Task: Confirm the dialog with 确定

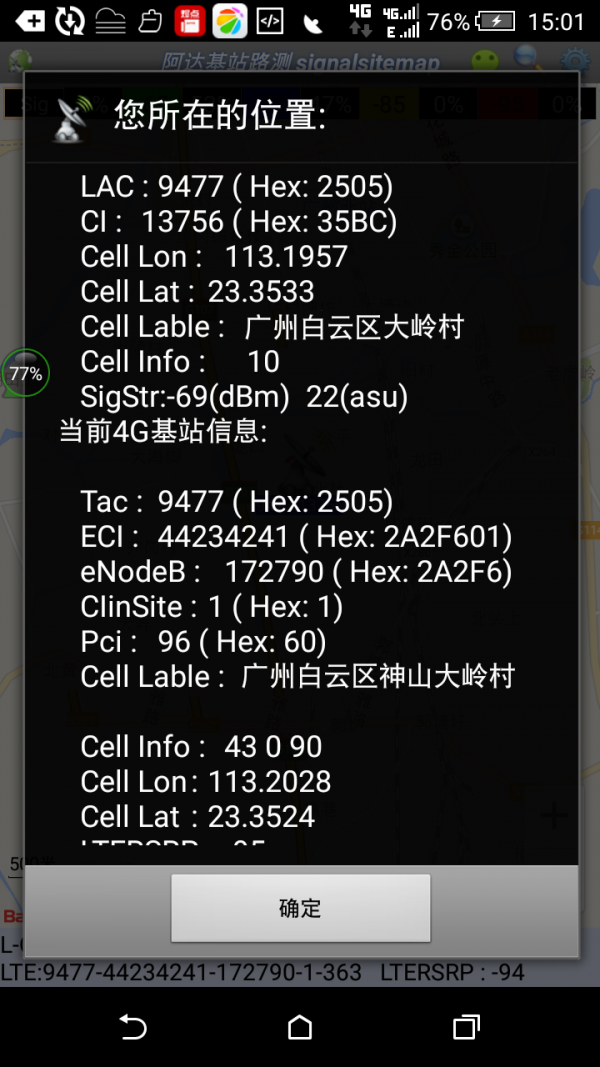Action: click(x=300, y=908)
